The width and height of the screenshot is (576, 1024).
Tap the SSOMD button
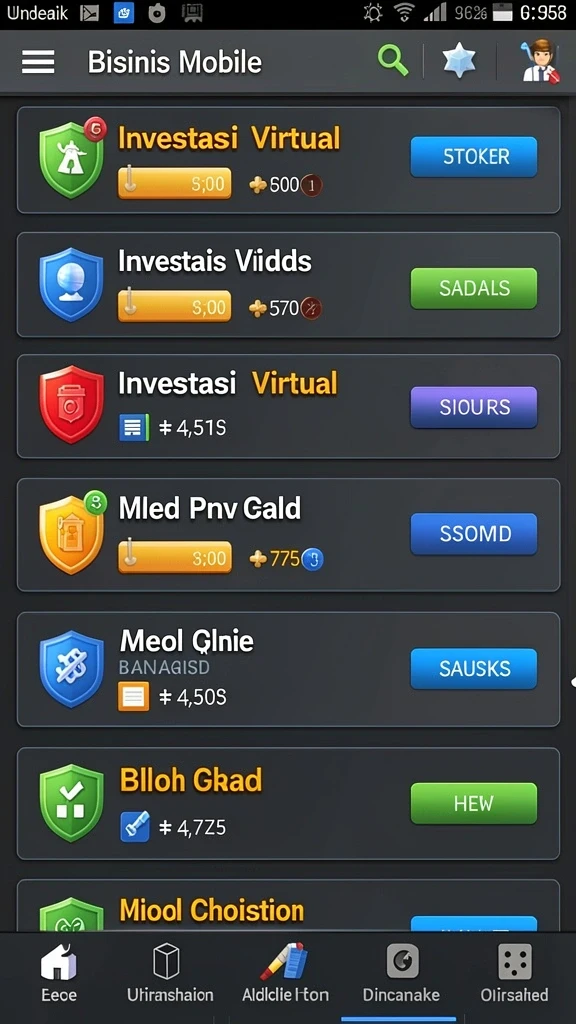pyautogui.click(x=473, y=534)
